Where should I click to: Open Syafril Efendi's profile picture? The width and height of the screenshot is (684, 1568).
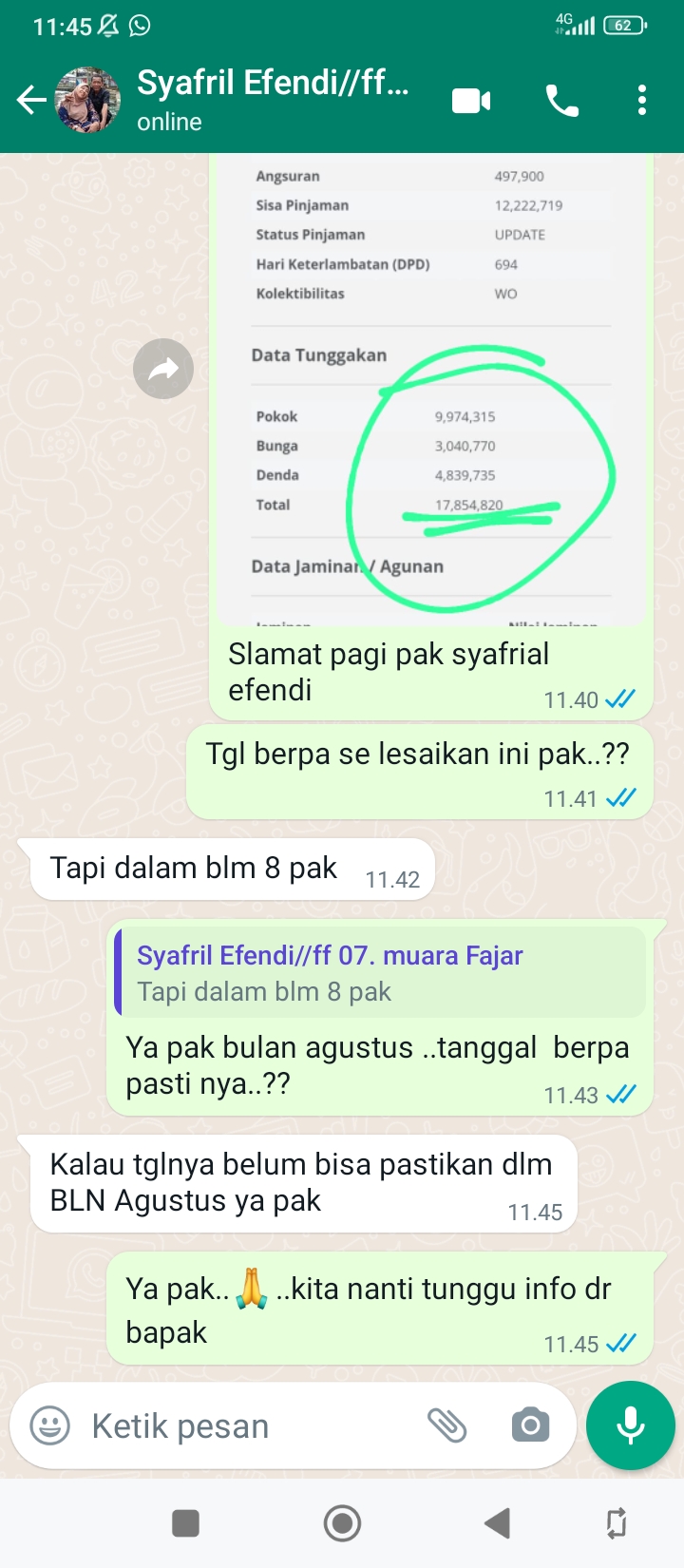click(87, 100)
